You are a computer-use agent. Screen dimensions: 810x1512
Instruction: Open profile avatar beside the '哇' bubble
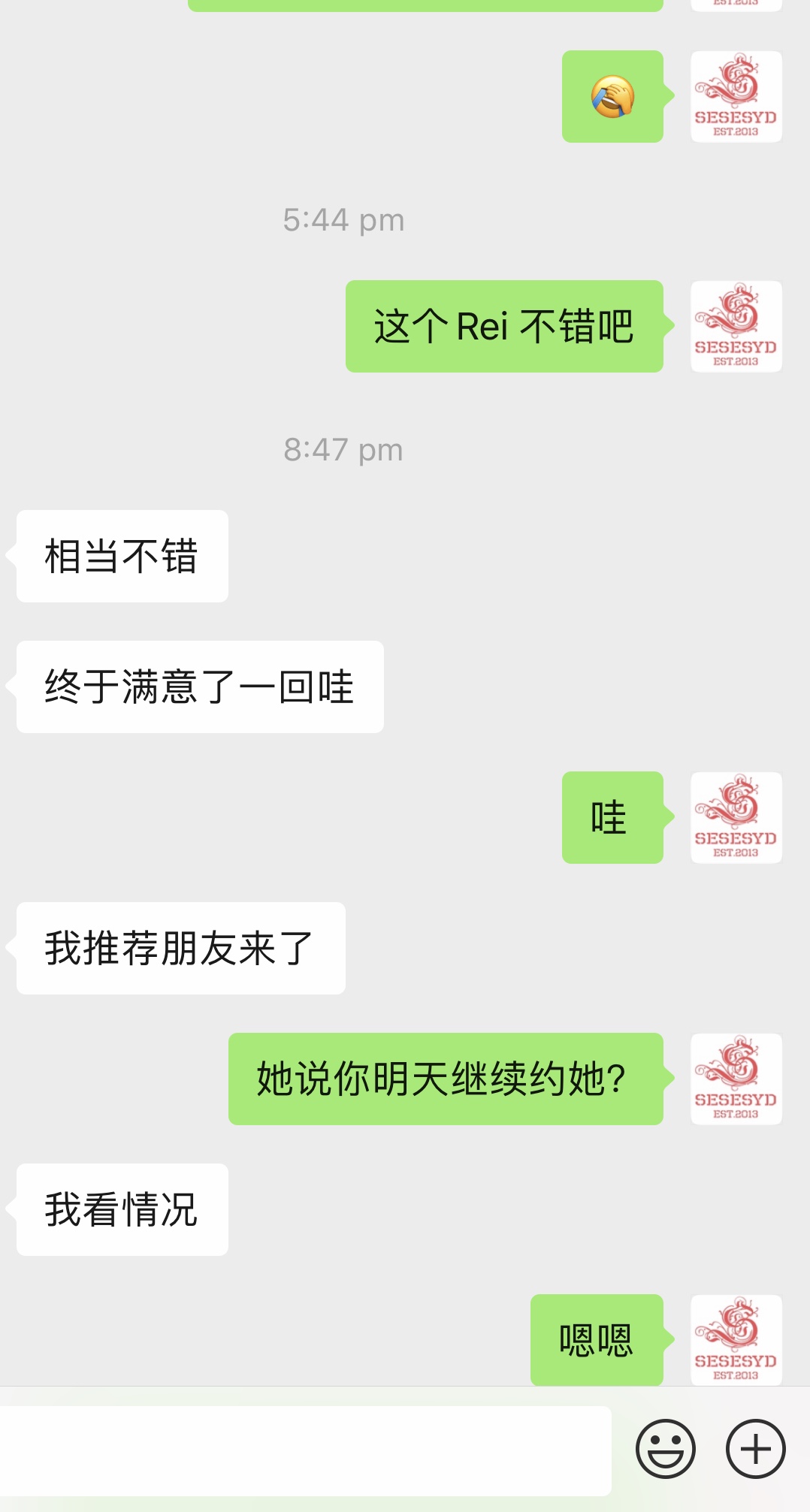click(x=736, y=817)
